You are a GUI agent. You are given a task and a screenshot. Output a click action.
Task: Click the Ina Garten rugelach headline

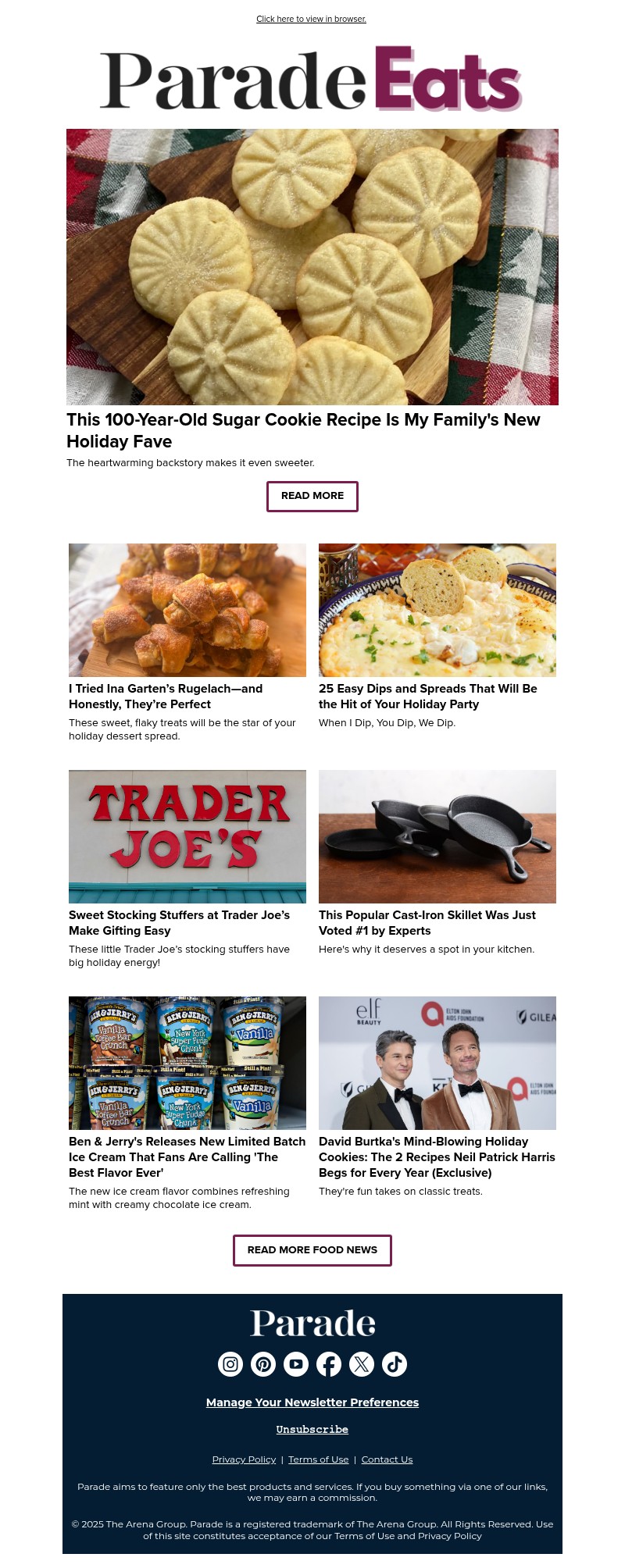166,697
